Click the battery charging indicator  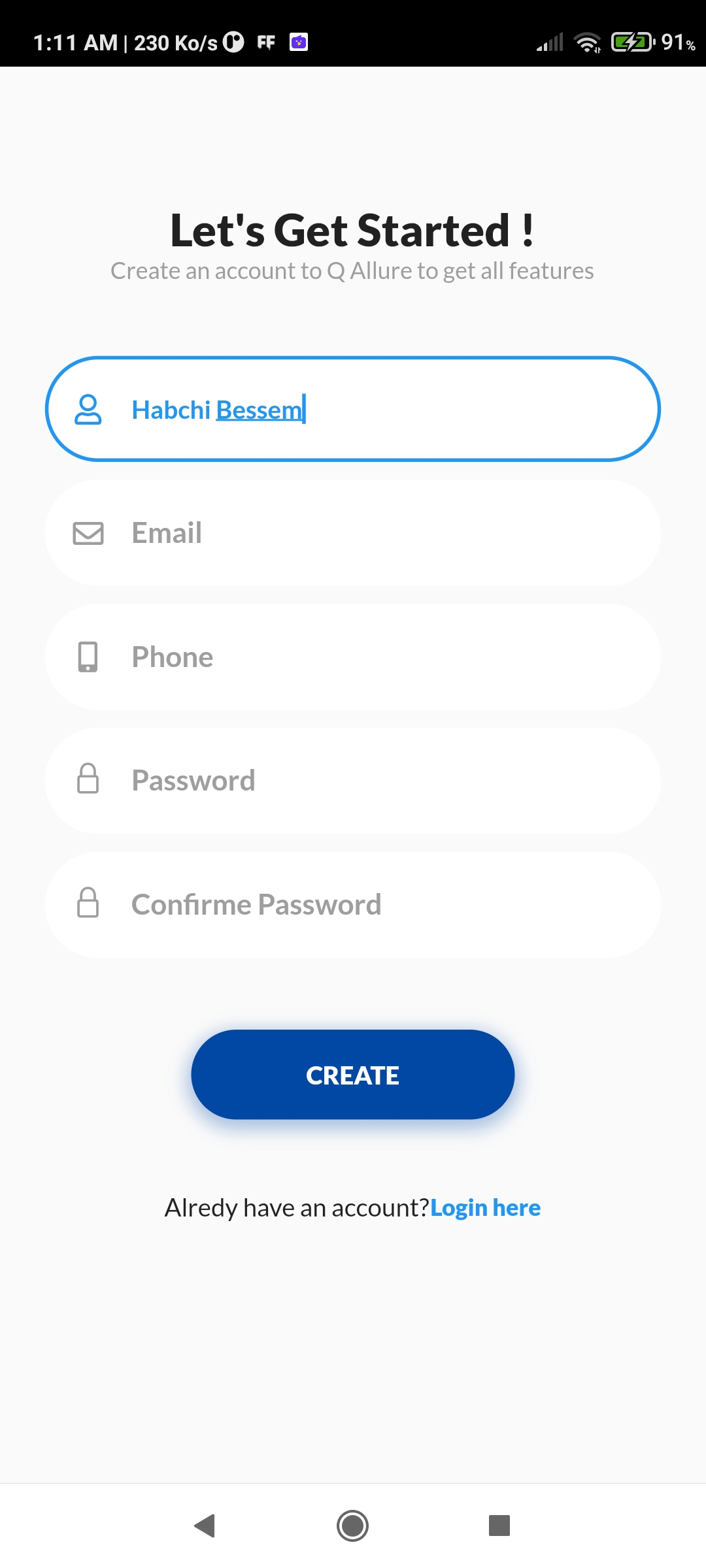630,41
